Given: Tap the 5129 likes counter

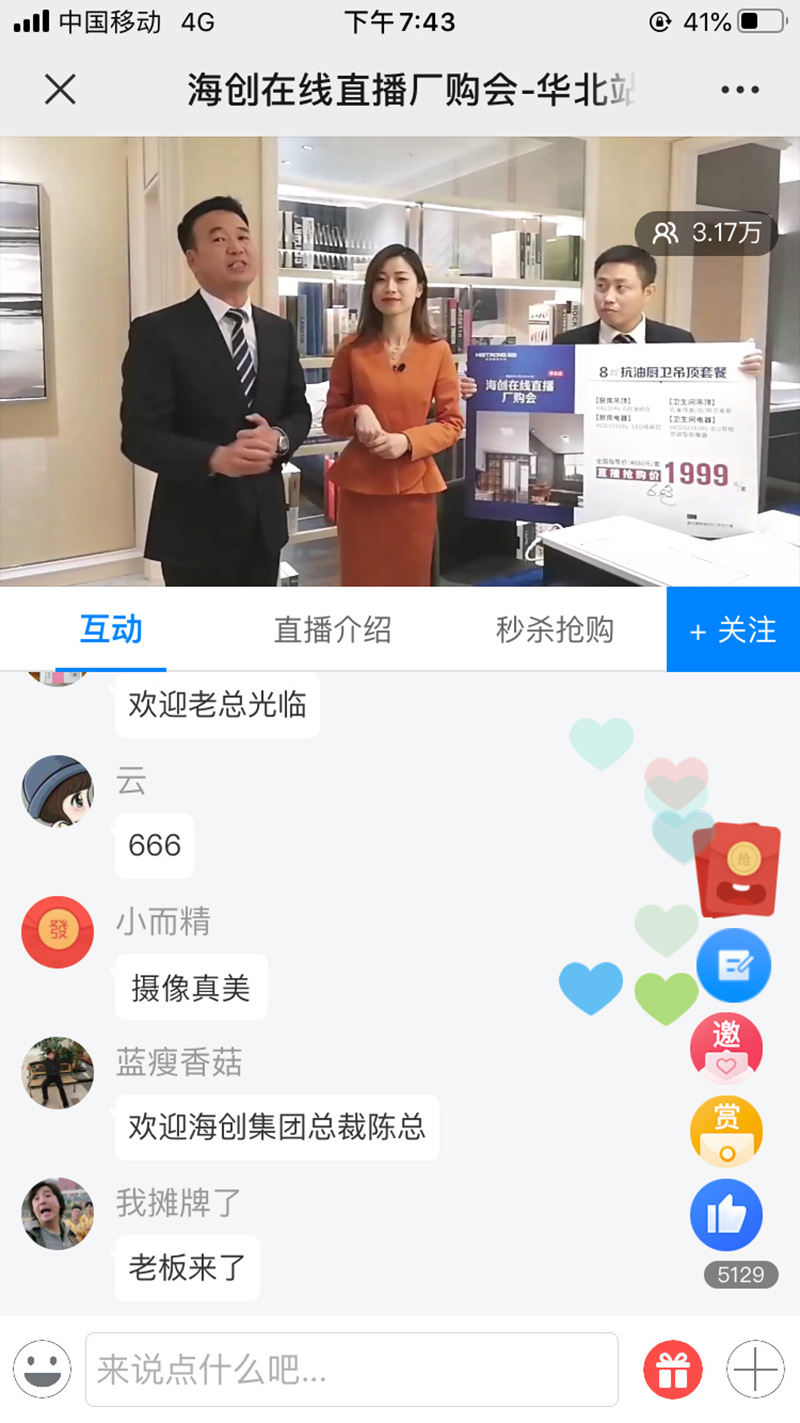Looking at the screenshot, I should click(741, 1274).
